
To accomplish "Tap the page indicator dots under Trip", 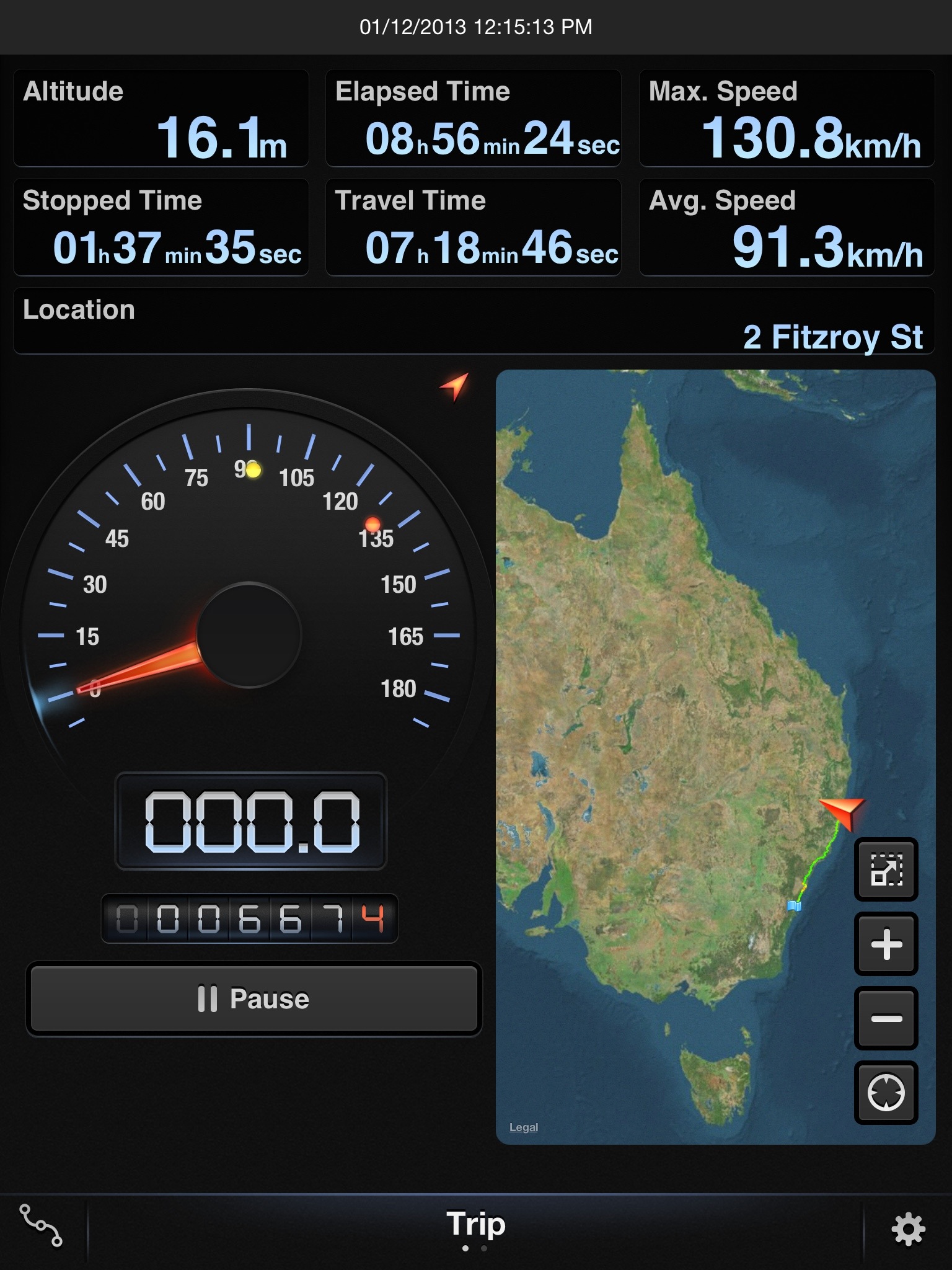I will tap(475, 1248).
